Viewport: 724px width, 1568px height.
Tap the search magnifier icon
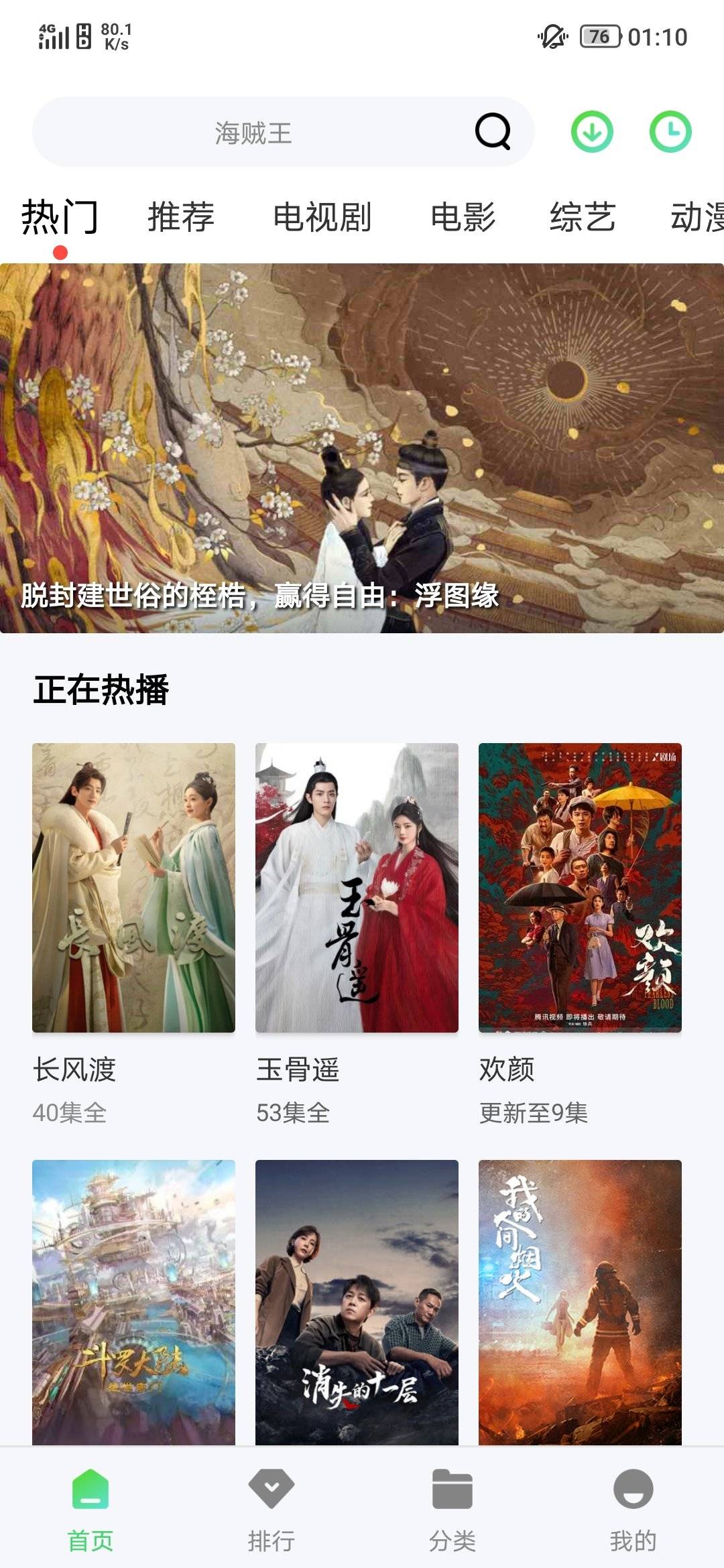click(493, 132)
